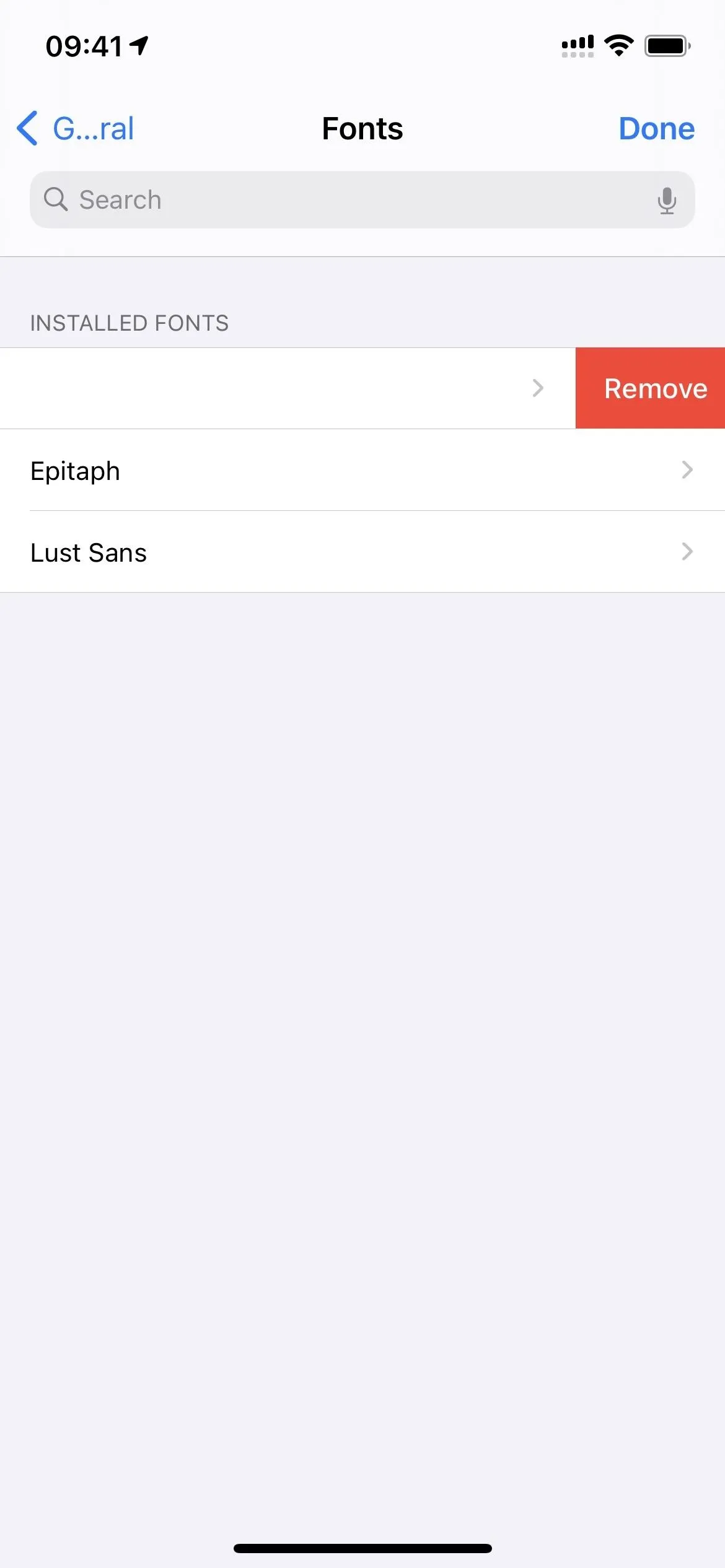The image size is (725, 1568).
Task: Open the Lust Sans font details
Action: [x=362, y=552]
